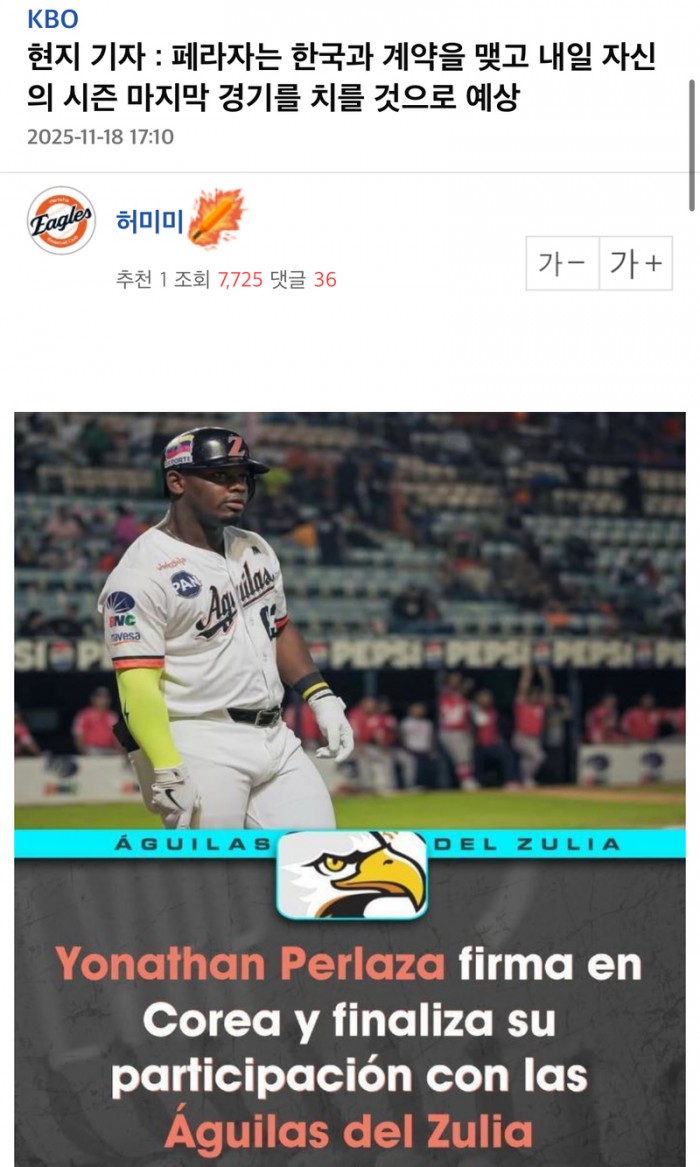Image resolution: width=700 pixels, height=1167 pixels.
Task: Open author 허미미's profile
Action: tap(150, 221)
